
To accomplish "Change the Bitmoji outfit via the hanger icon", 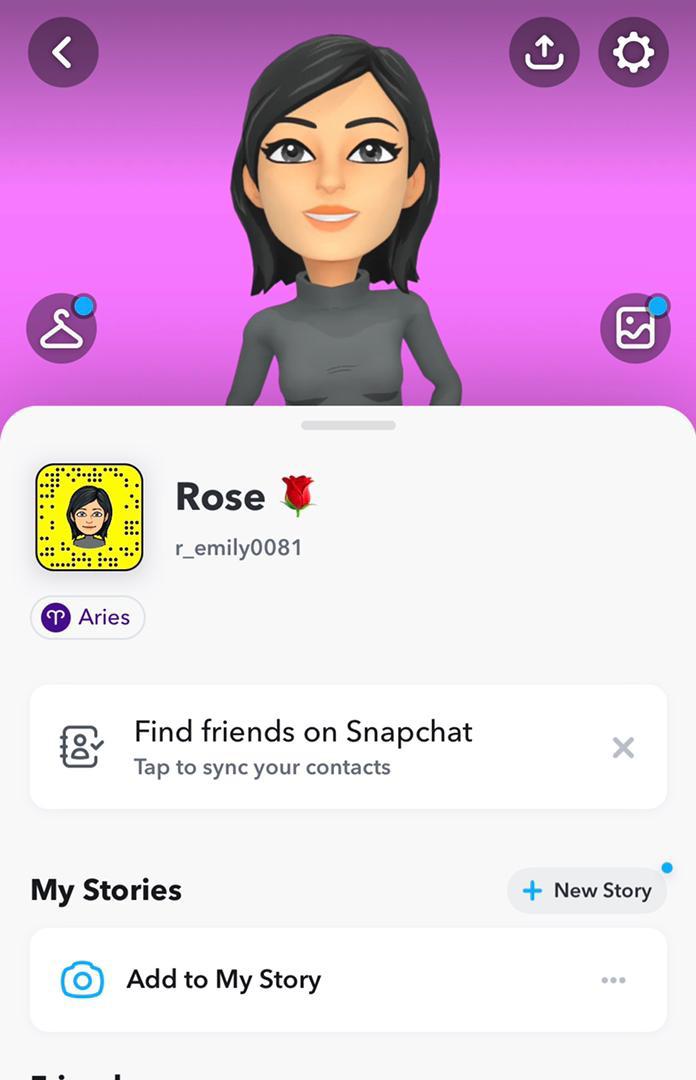I will 62,328.
